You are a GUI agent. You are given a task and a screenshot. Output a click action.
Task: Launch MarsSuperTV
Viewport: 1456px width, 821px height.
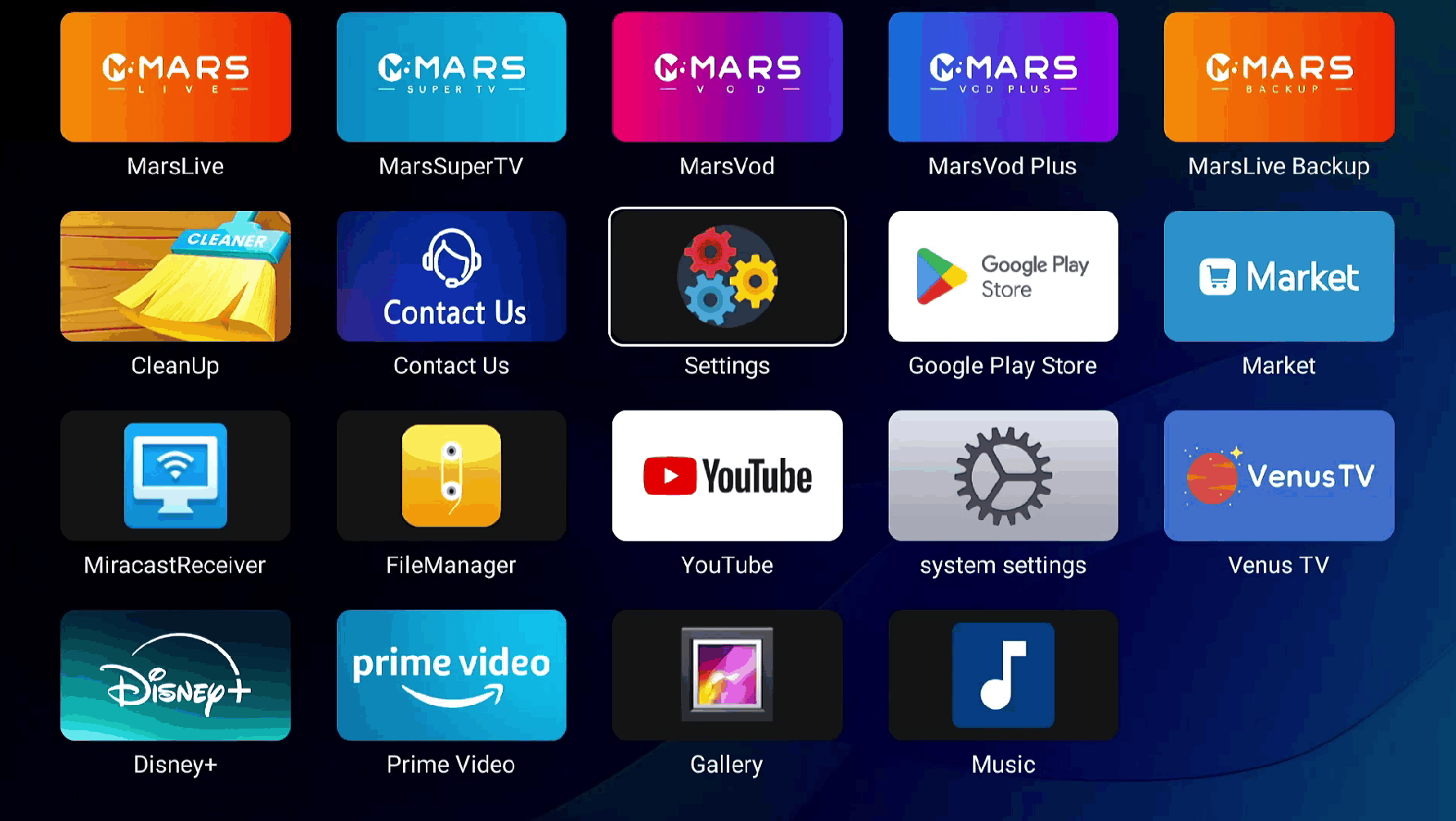[x=451, y=77]
